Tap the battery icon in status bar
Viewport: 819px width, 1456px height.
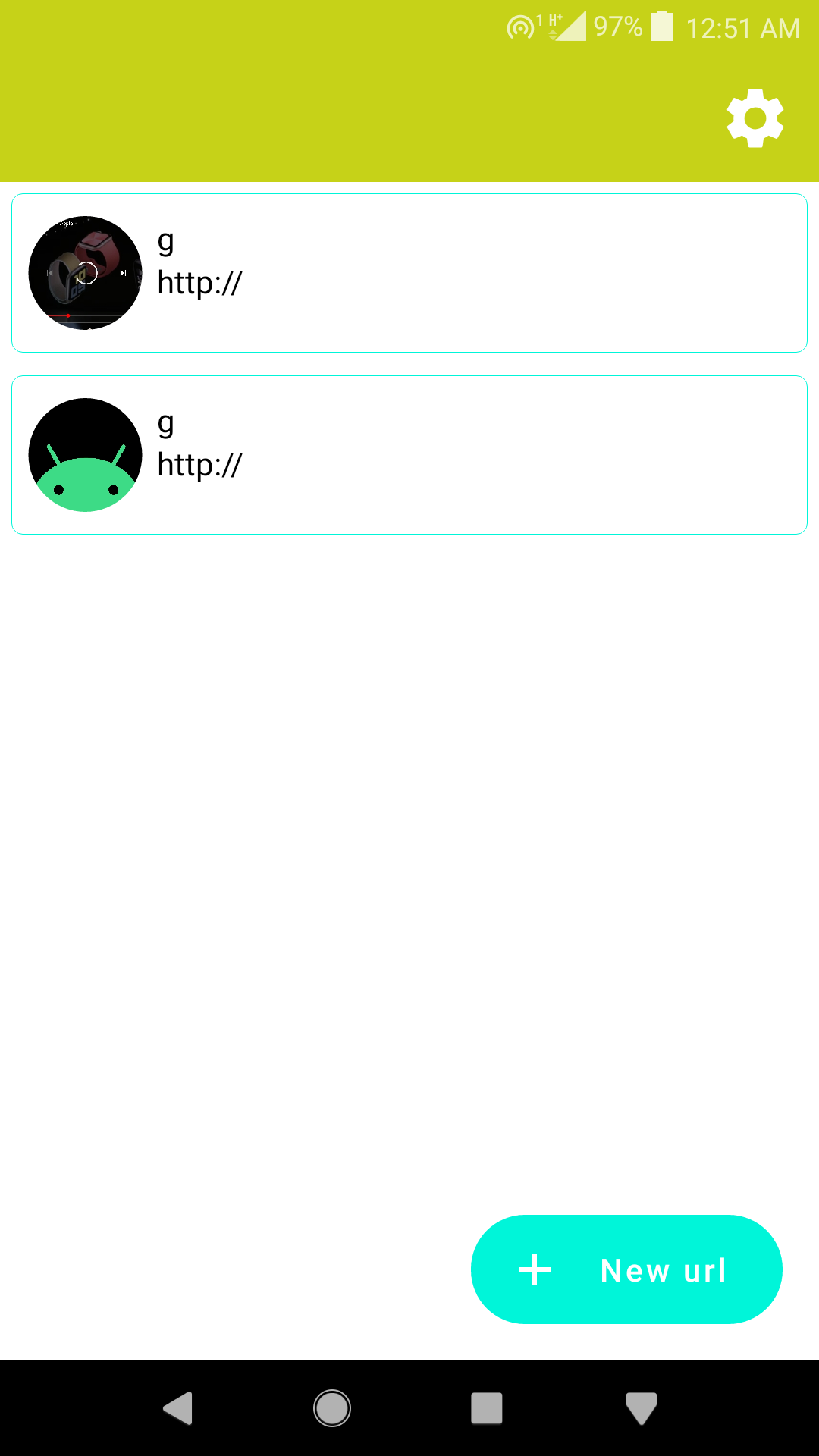[663, 26]
